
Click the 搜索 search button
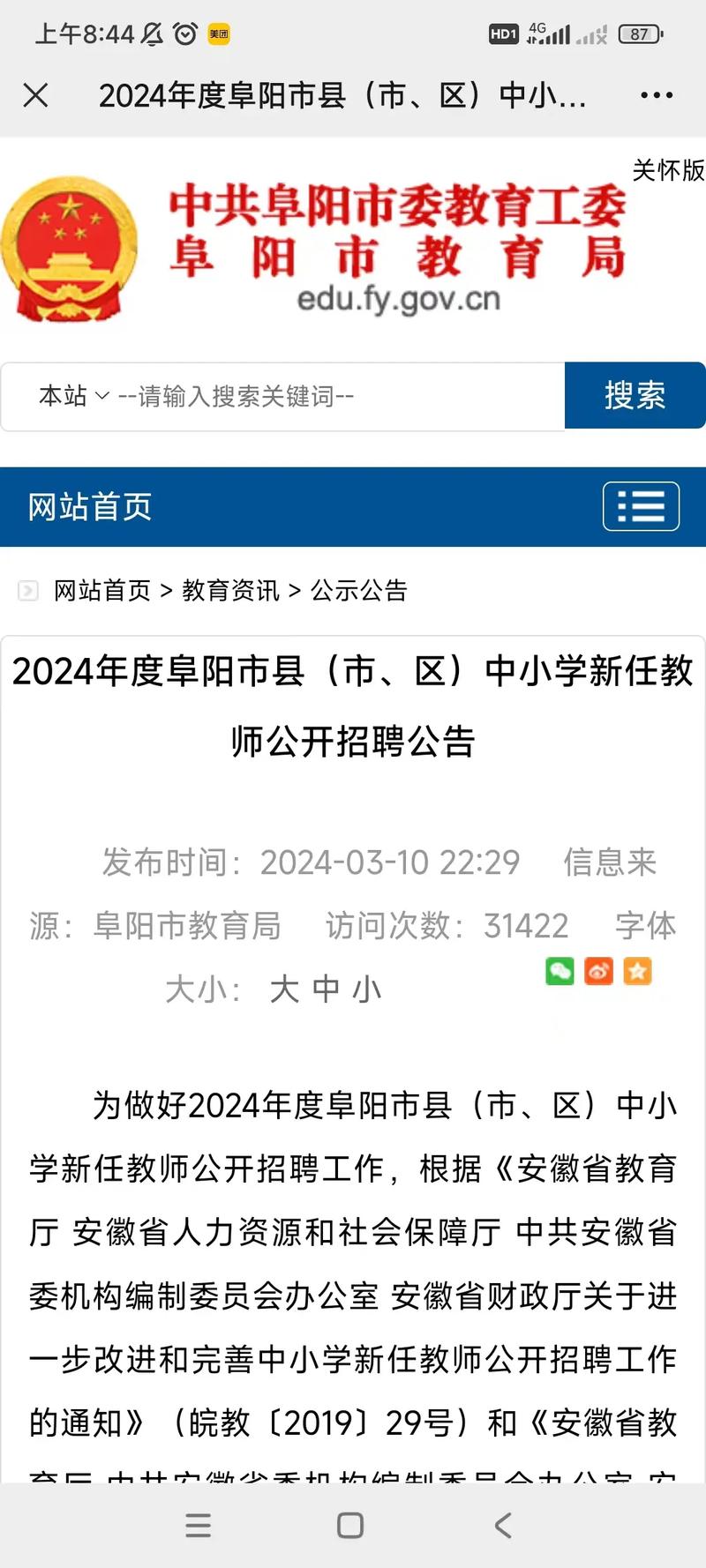[635, 396]
